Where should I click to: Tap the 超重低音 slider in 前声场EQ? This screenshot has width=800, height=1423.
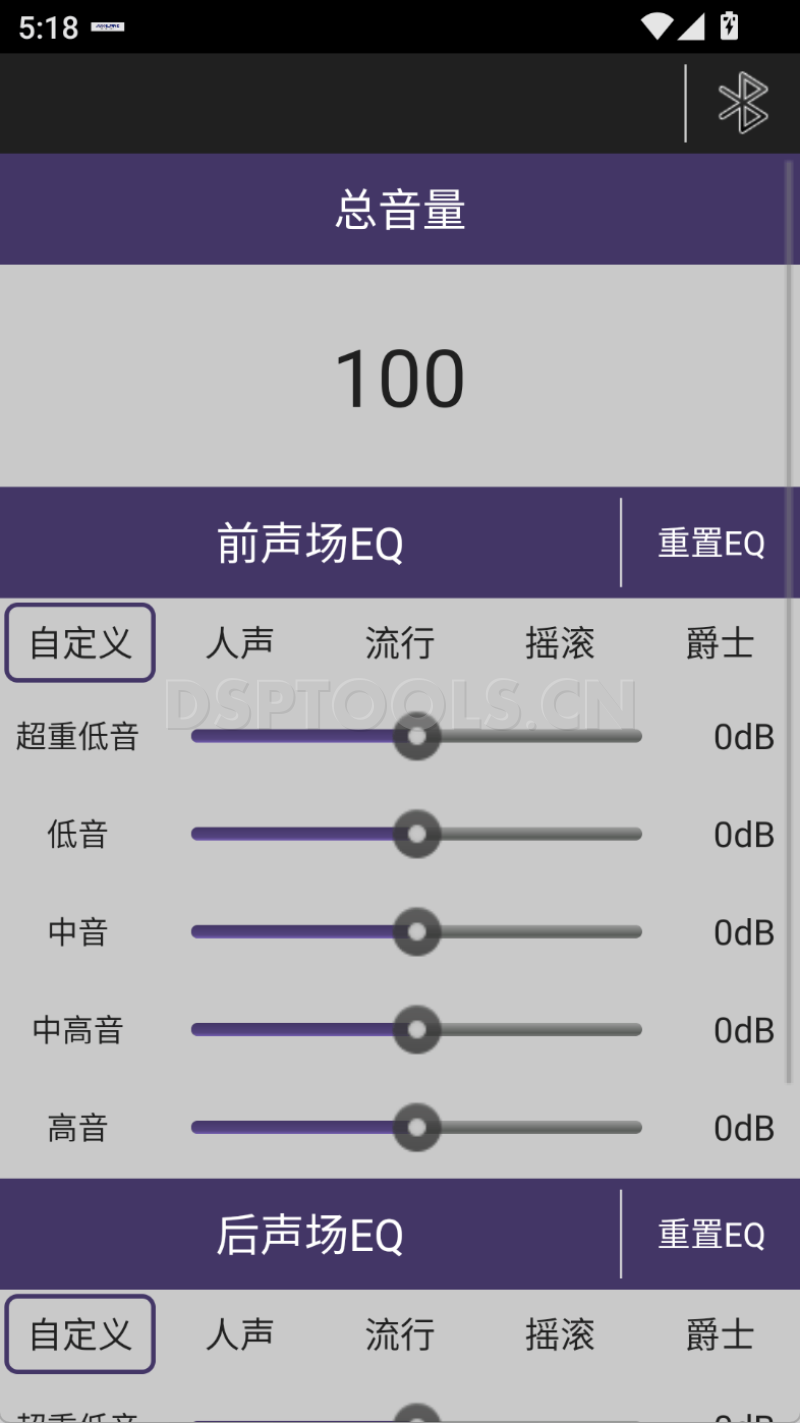[x=417, y=737]
